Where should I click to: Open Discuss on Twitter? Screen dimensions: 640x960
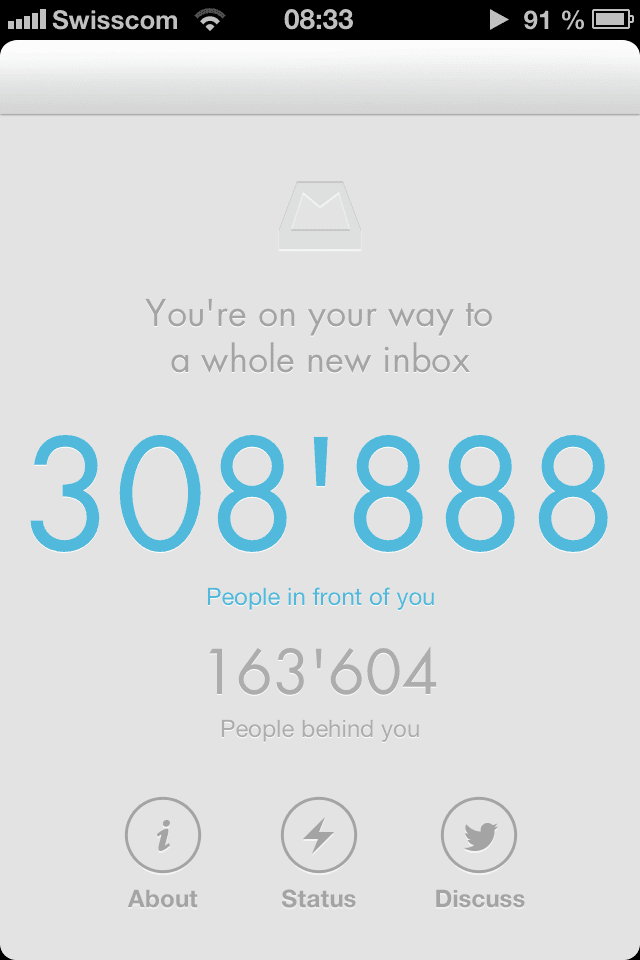[x=479, y=836]
